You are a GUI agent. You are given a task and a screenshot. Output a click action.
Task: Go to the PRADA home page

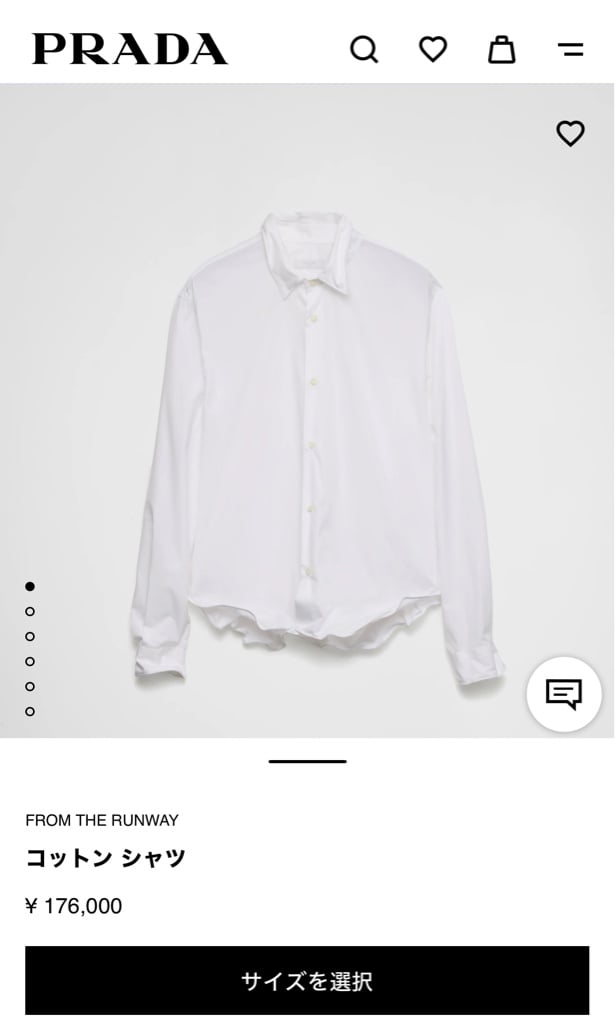130,50
